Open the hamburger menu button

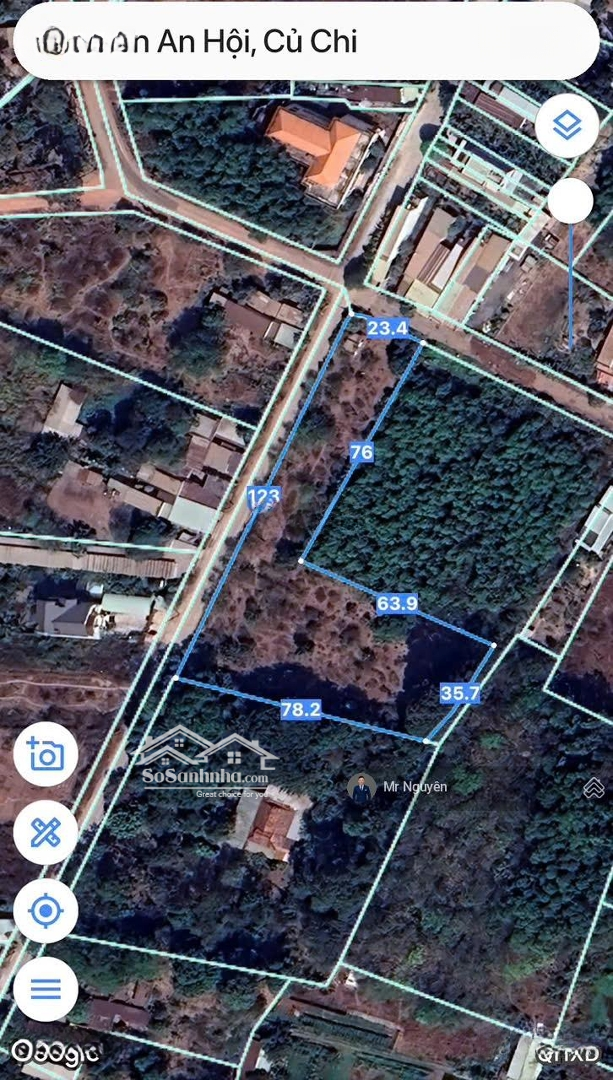(x=46, y=989)
